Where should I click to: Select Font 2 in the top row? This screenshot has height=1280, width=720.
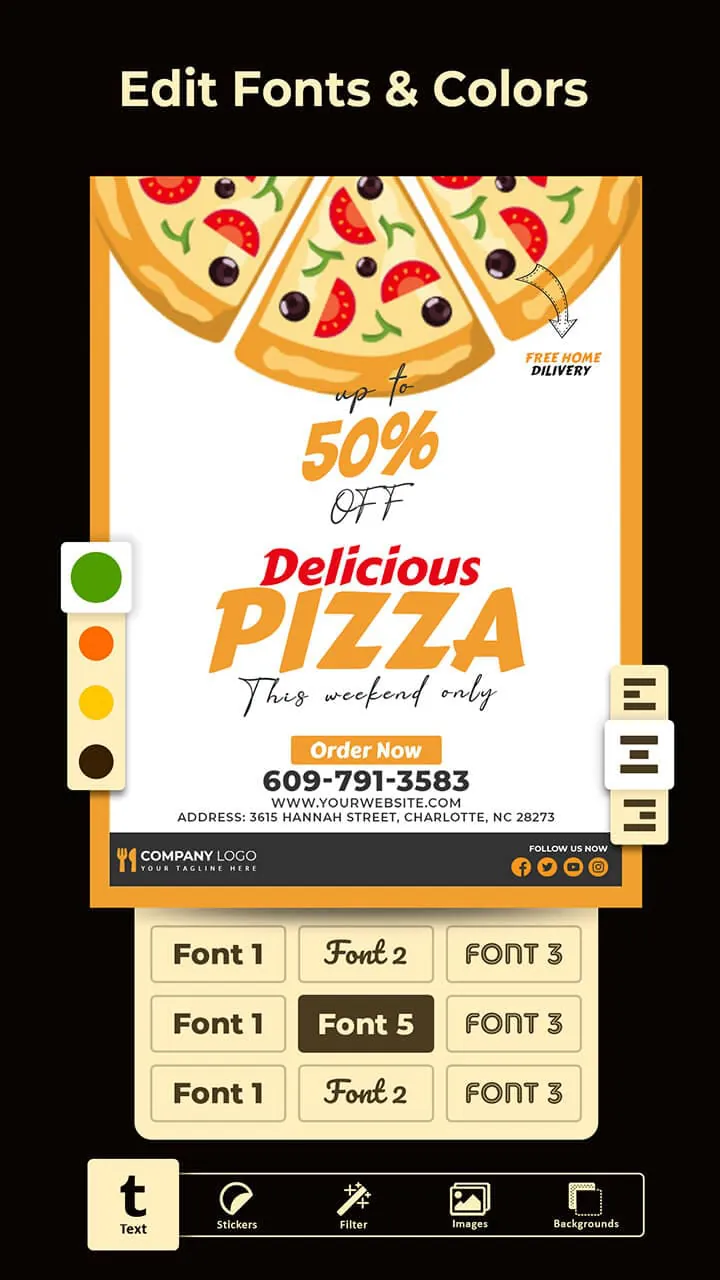366,954
